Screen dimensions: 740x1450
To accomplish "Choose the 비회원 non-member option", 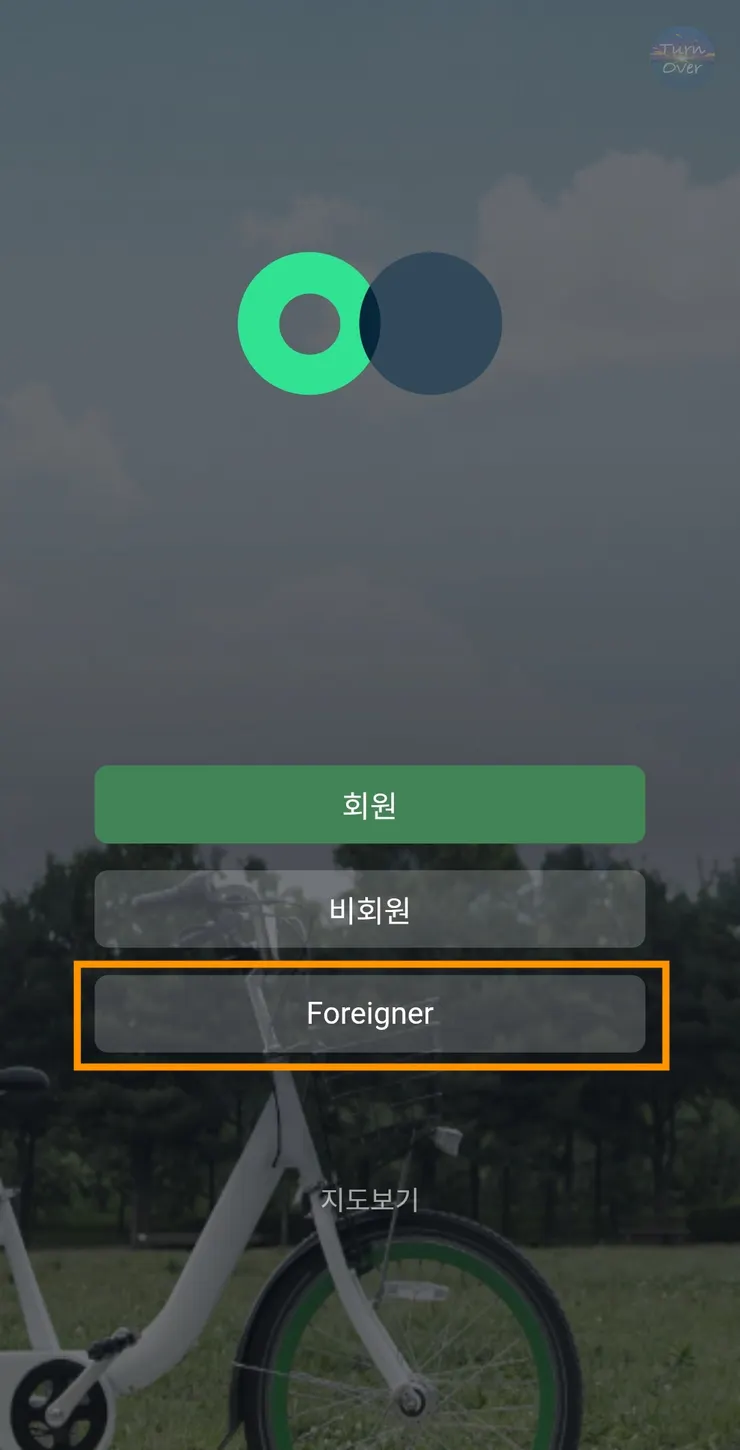I will tap(370, 910).
